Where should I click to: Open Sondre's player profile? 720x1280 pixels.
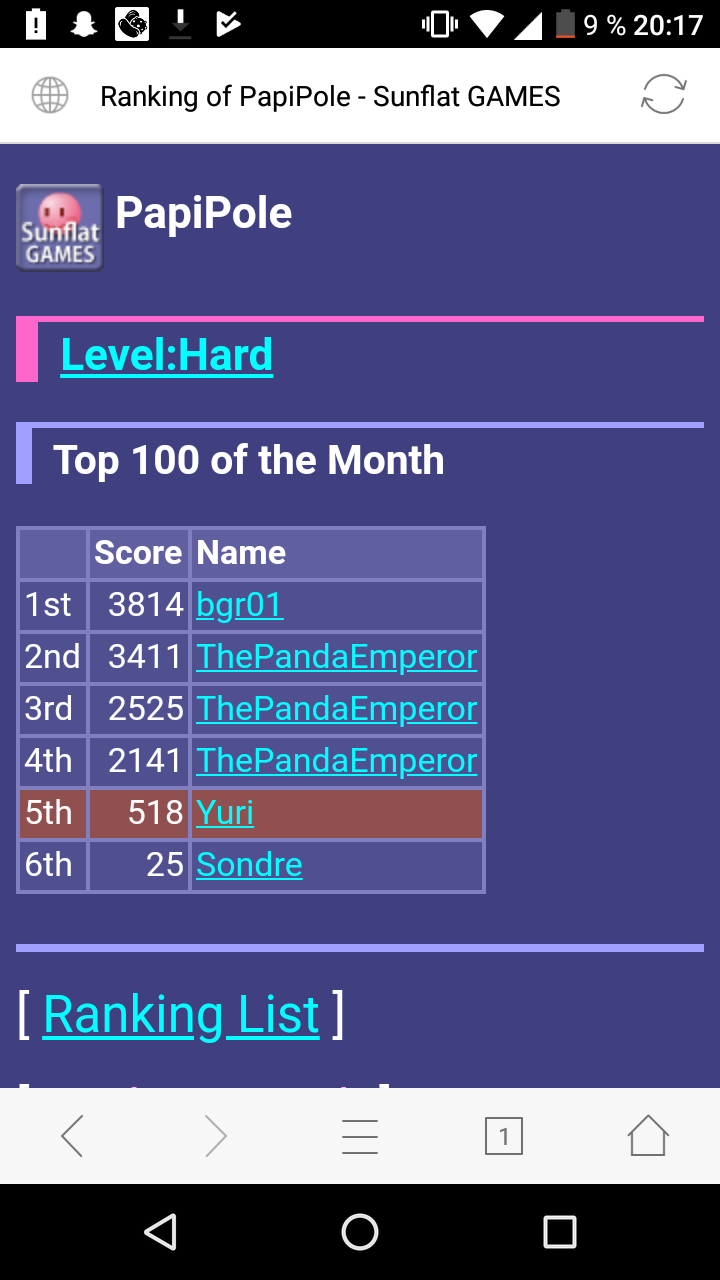[x=249, y=865]
